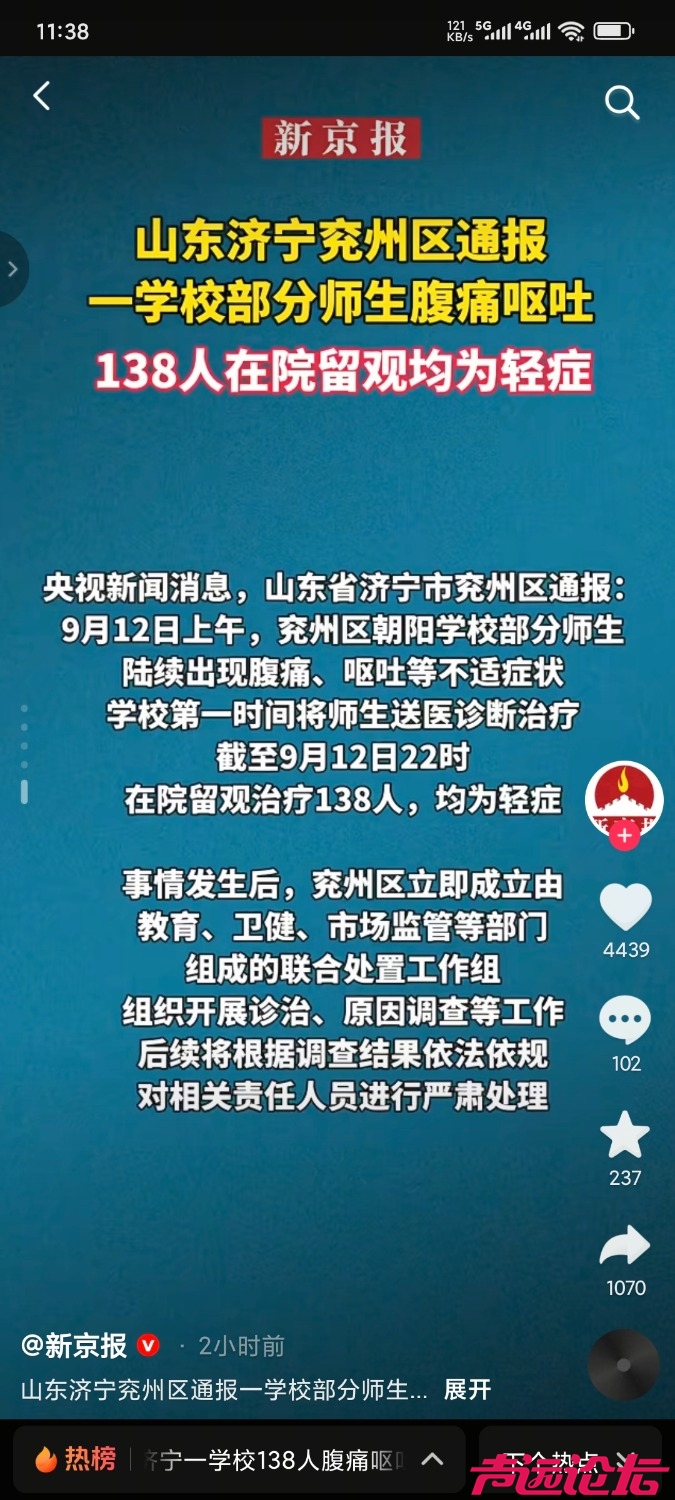
Task: Follow 新京报 with the red plus
Action: click(625, 836)
